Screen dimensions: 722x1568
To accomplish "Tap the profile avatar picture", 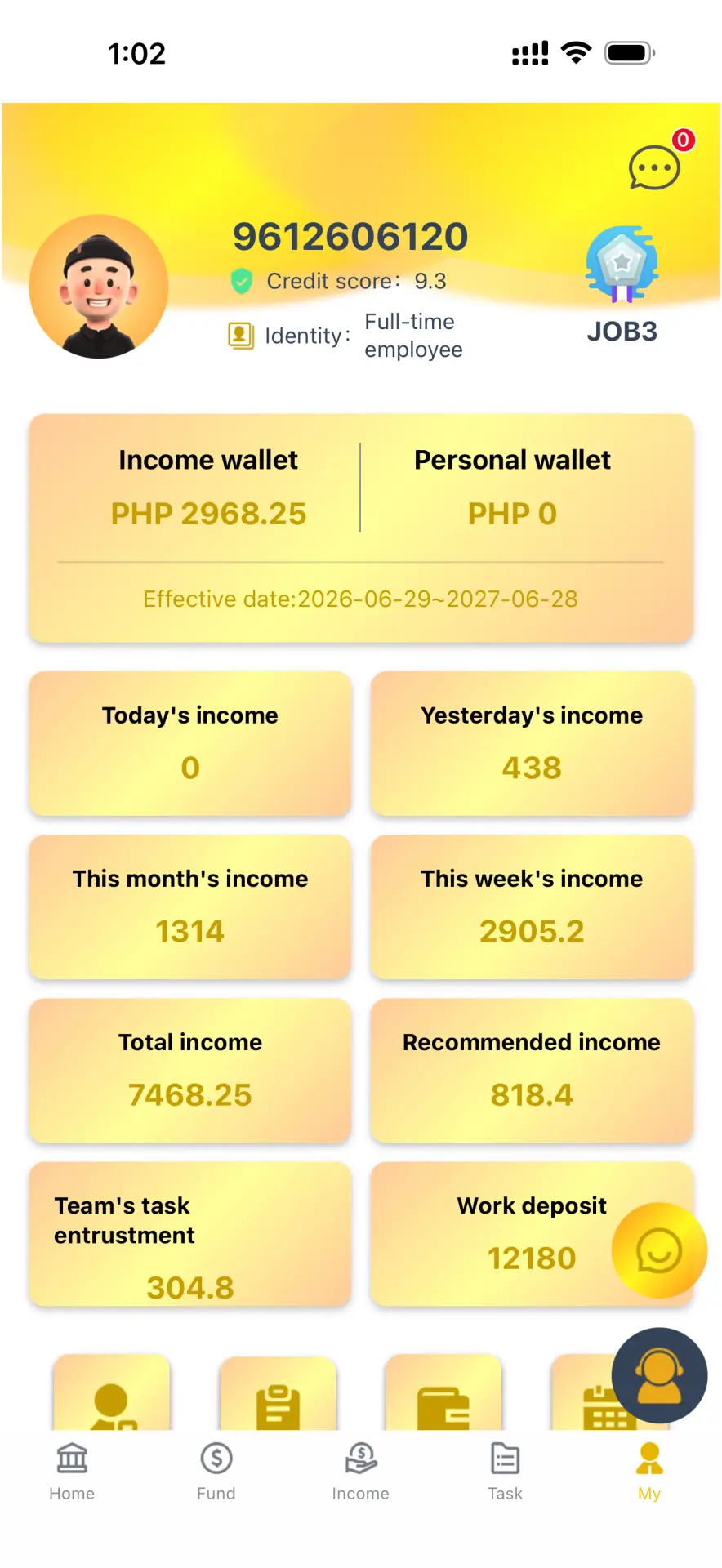I will (x=99, y=287).
